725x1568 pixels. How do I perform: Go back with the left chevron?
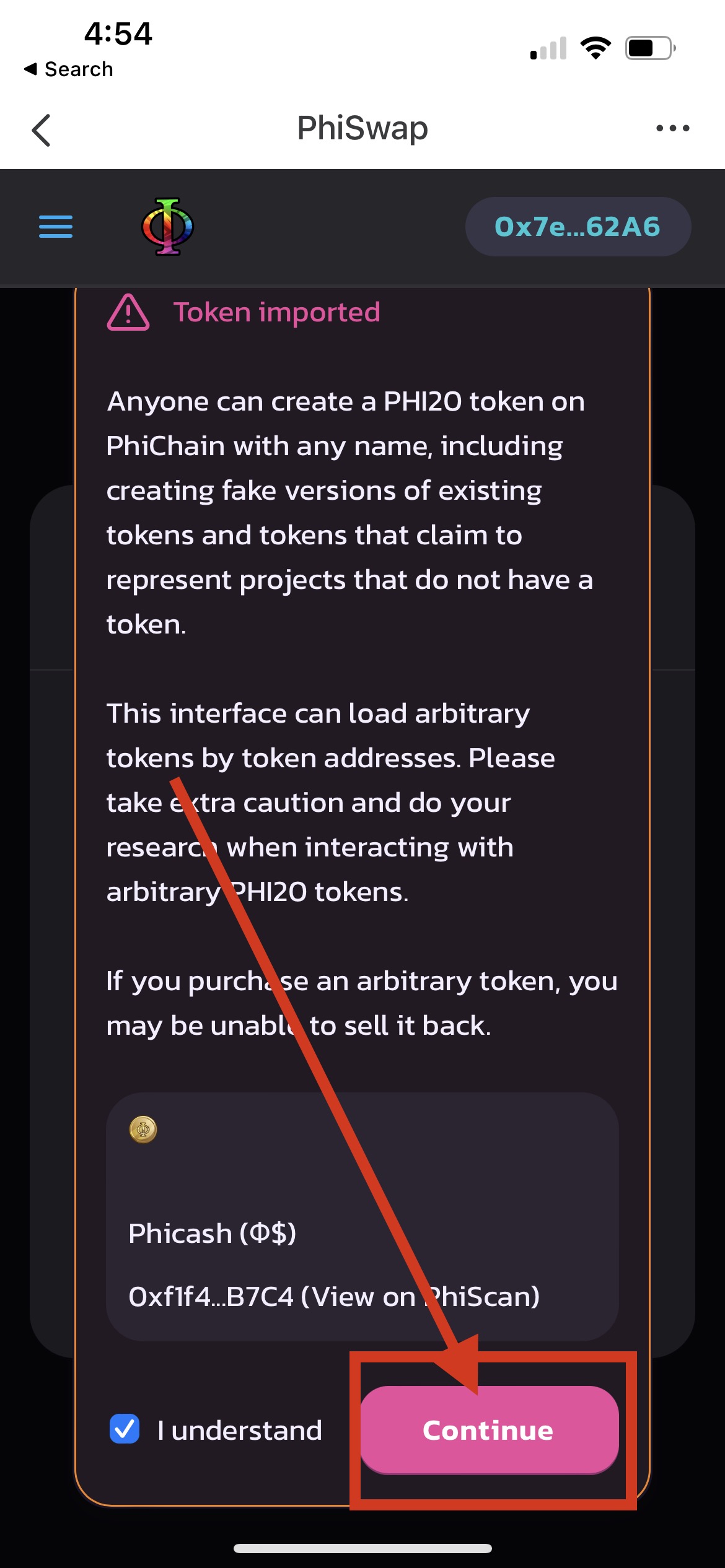(x=41, y=130)
